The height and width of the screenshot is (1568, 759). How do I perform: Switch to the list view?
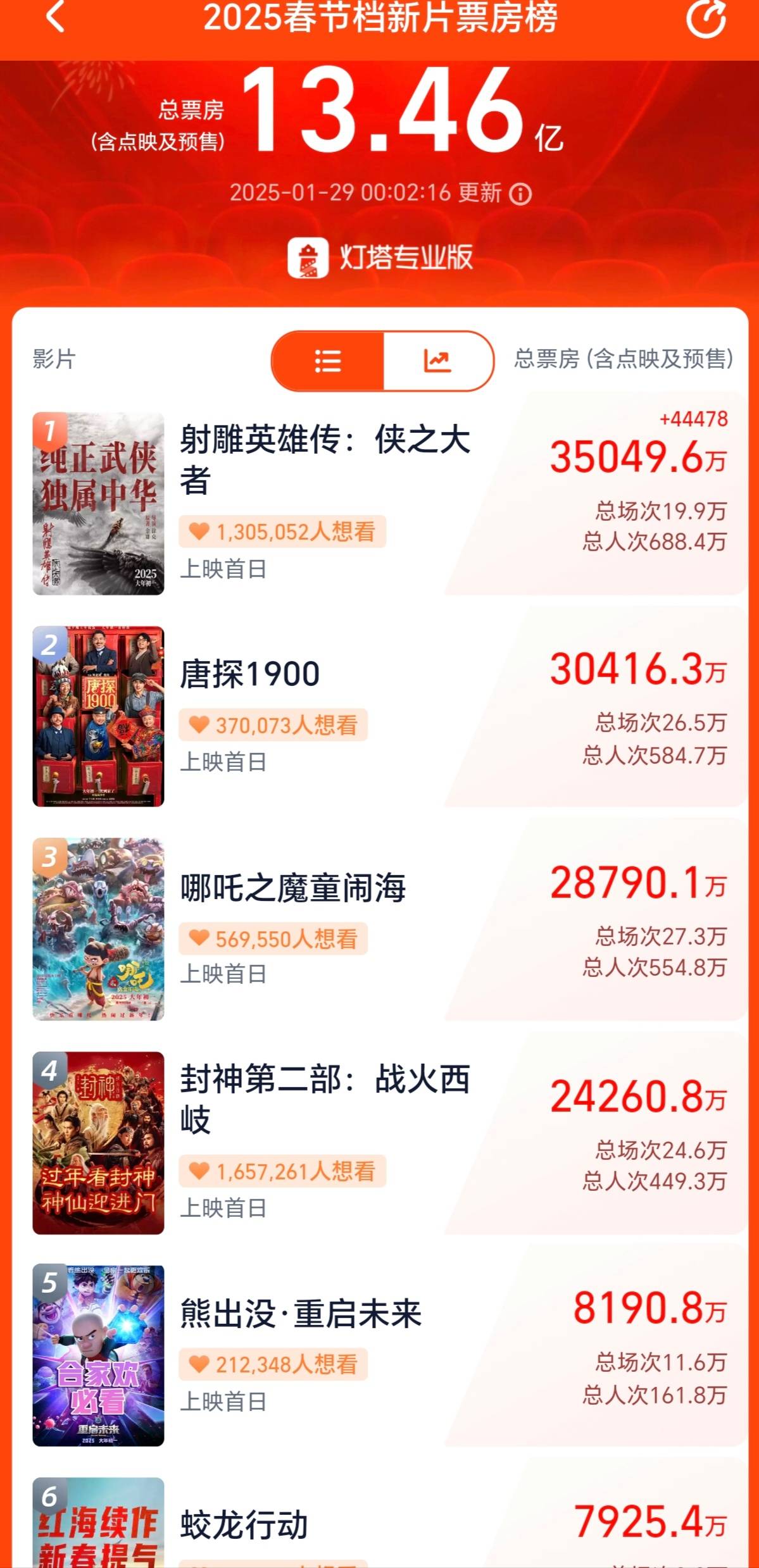328,361
